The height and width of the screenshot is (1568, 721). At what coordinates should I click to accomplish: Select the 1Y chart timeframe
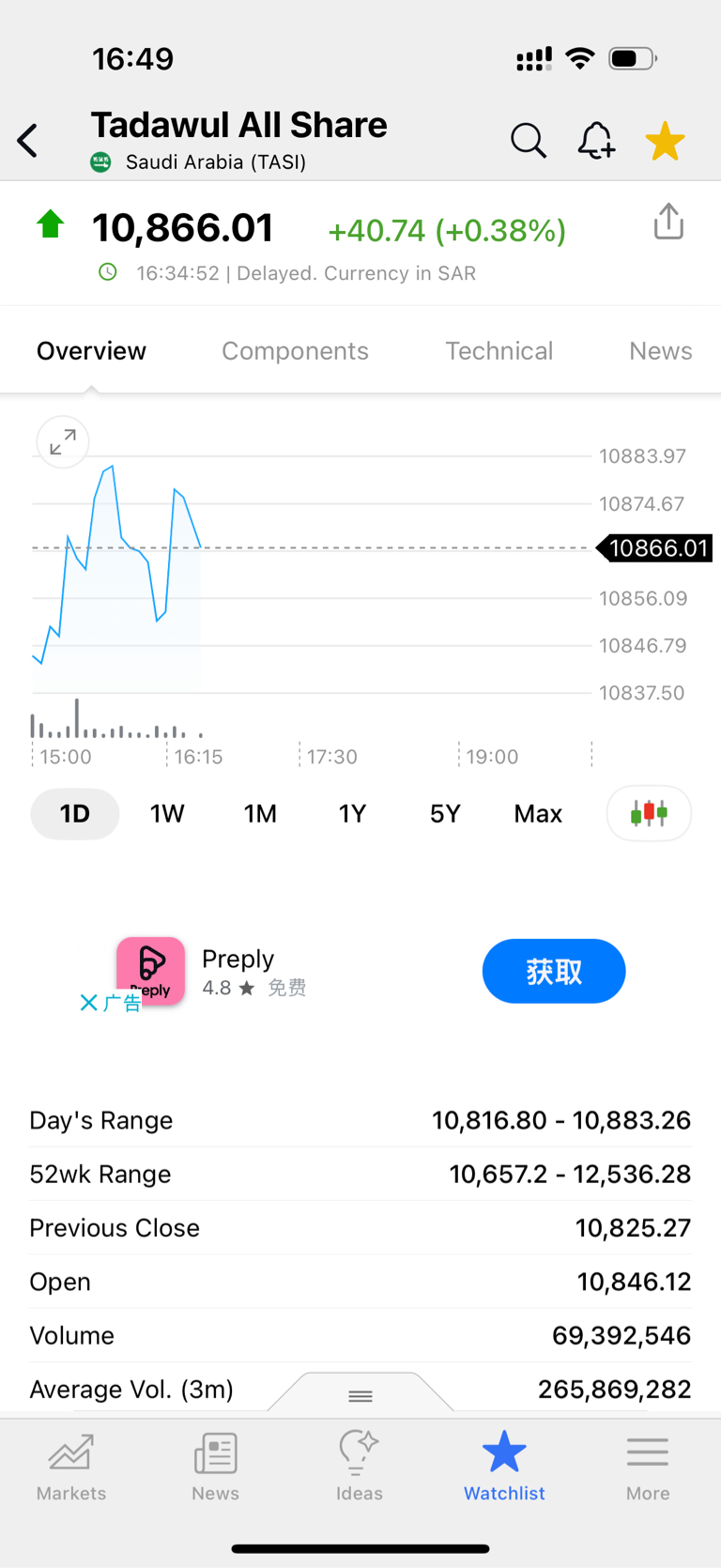click(352, 813)
